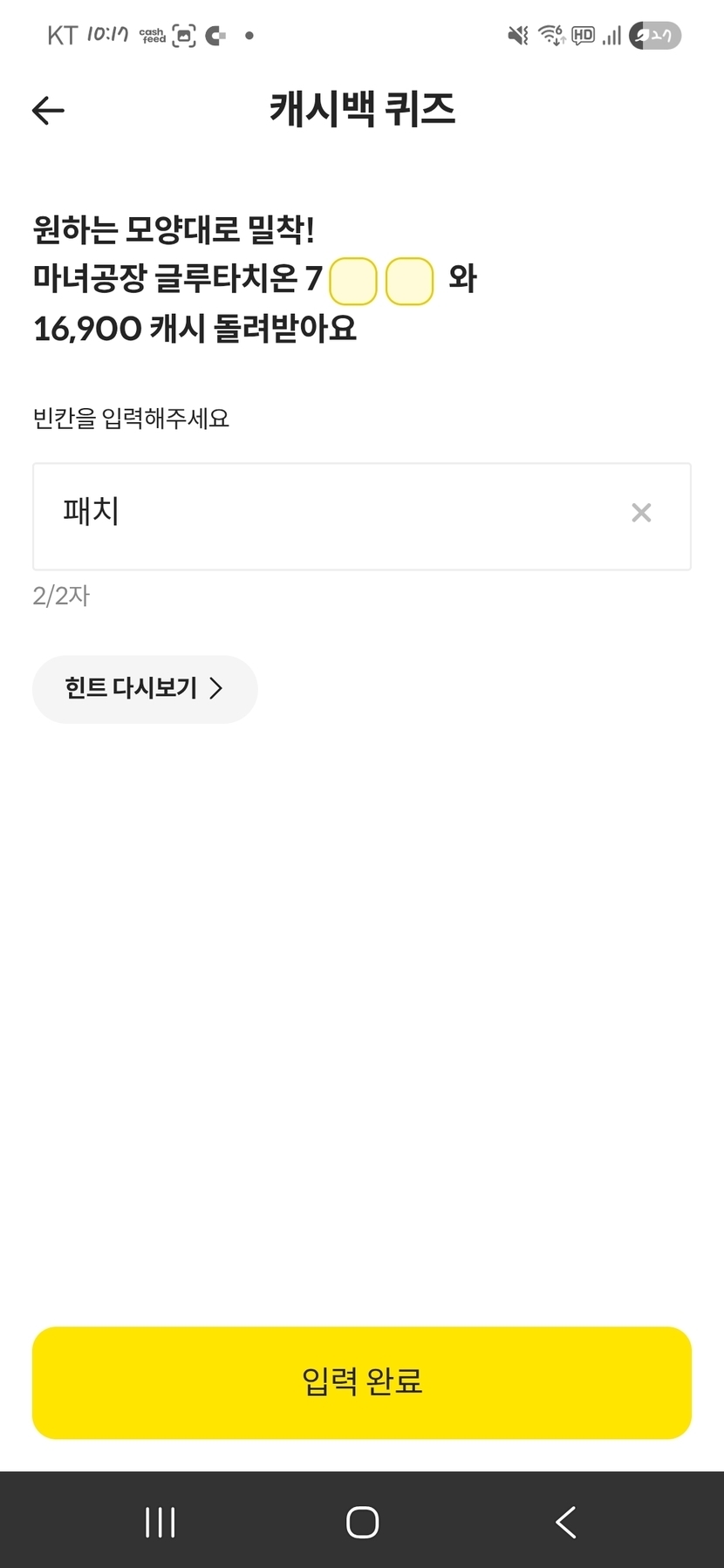Focus the answer field containing 패치

coord(331,515)
